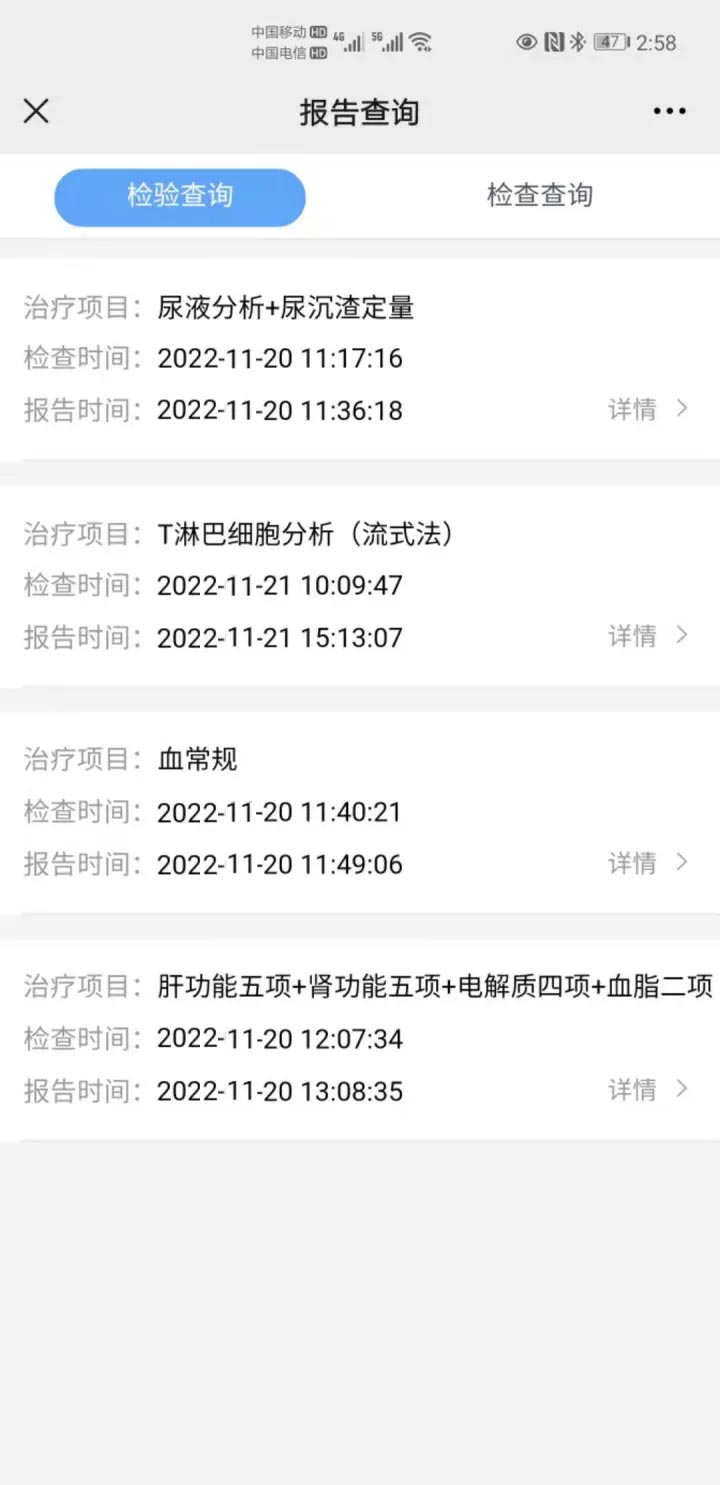
Task: Expand the 尿液分析 report via its chevron
Action: [x=683, y=410]
